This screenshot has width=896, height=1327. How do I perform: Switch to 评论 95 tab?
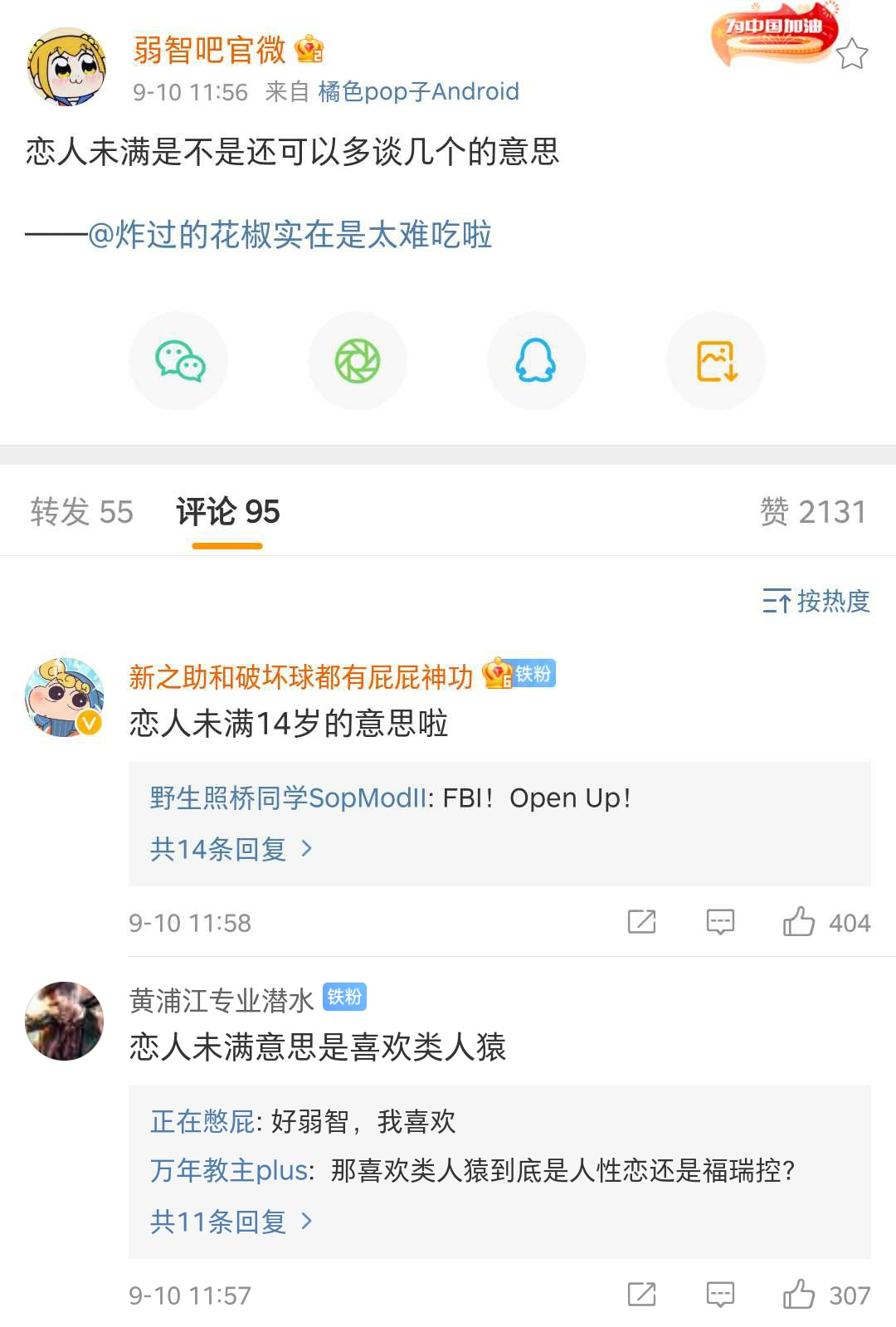coord(227,512)
